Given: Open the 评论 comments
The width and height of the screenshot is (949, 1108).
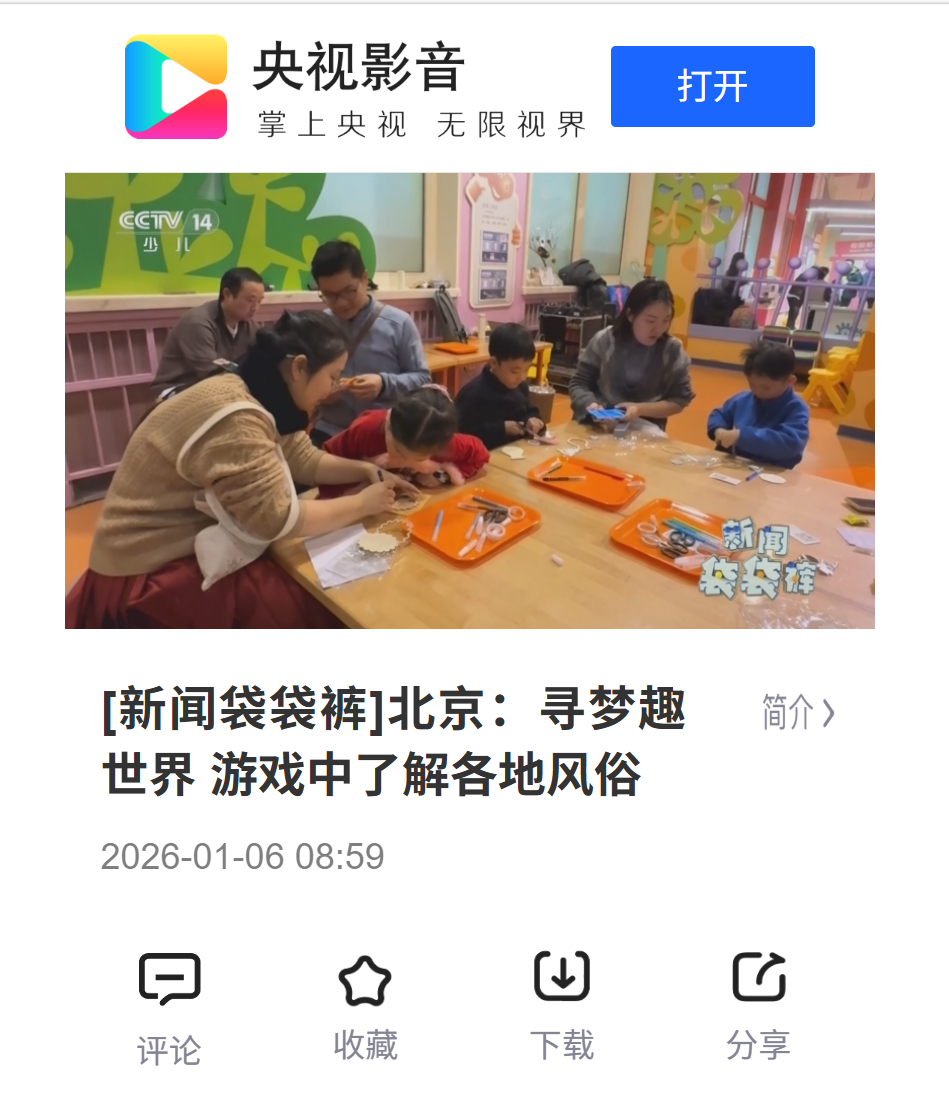Looking at the screenshot, I should 169,1004.
